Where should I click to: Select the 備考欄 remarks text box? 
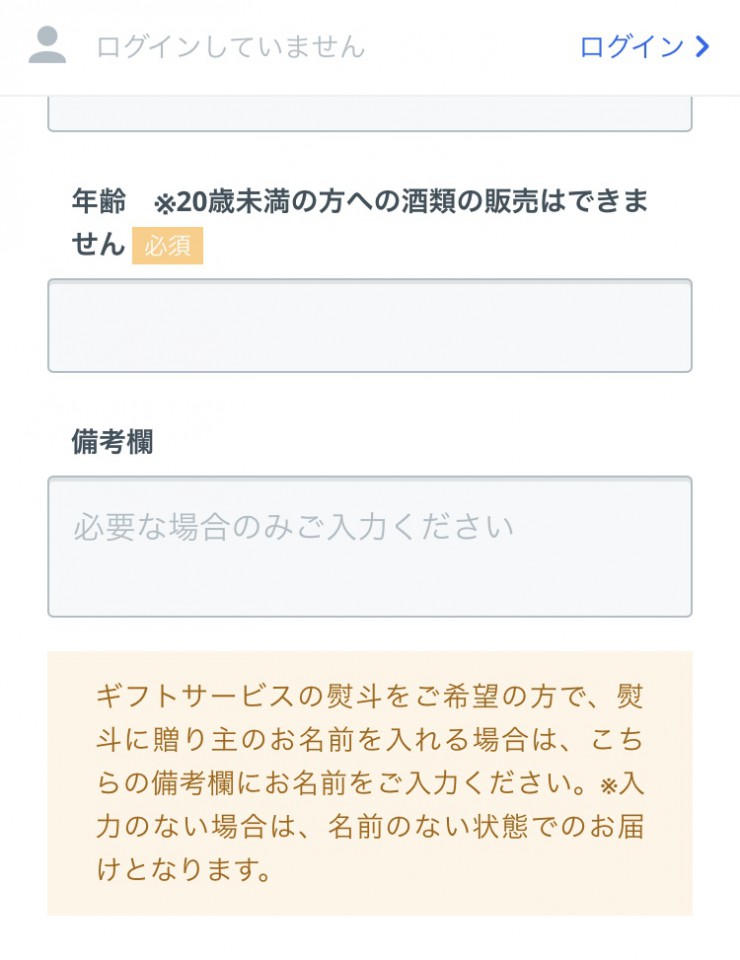click(369, 546)
